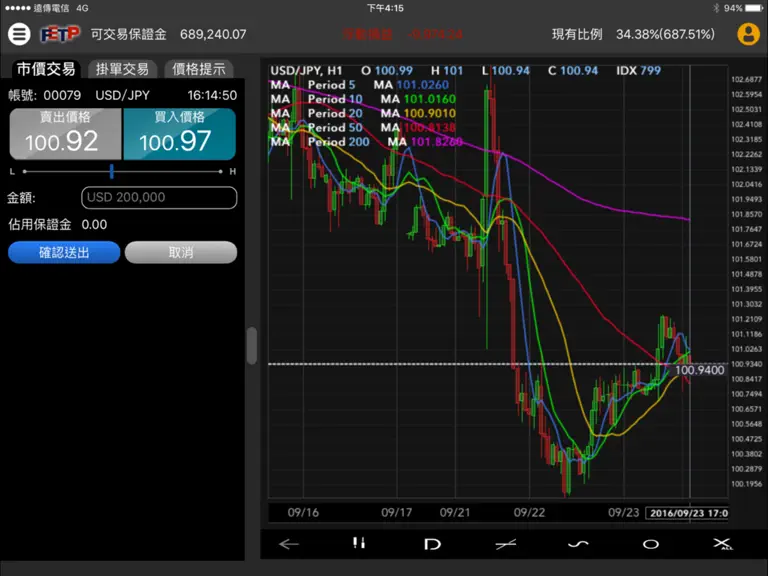Switch to the 價格提示 tab
The width and height of the screenshot is (768, 576).
click(199, 69)
